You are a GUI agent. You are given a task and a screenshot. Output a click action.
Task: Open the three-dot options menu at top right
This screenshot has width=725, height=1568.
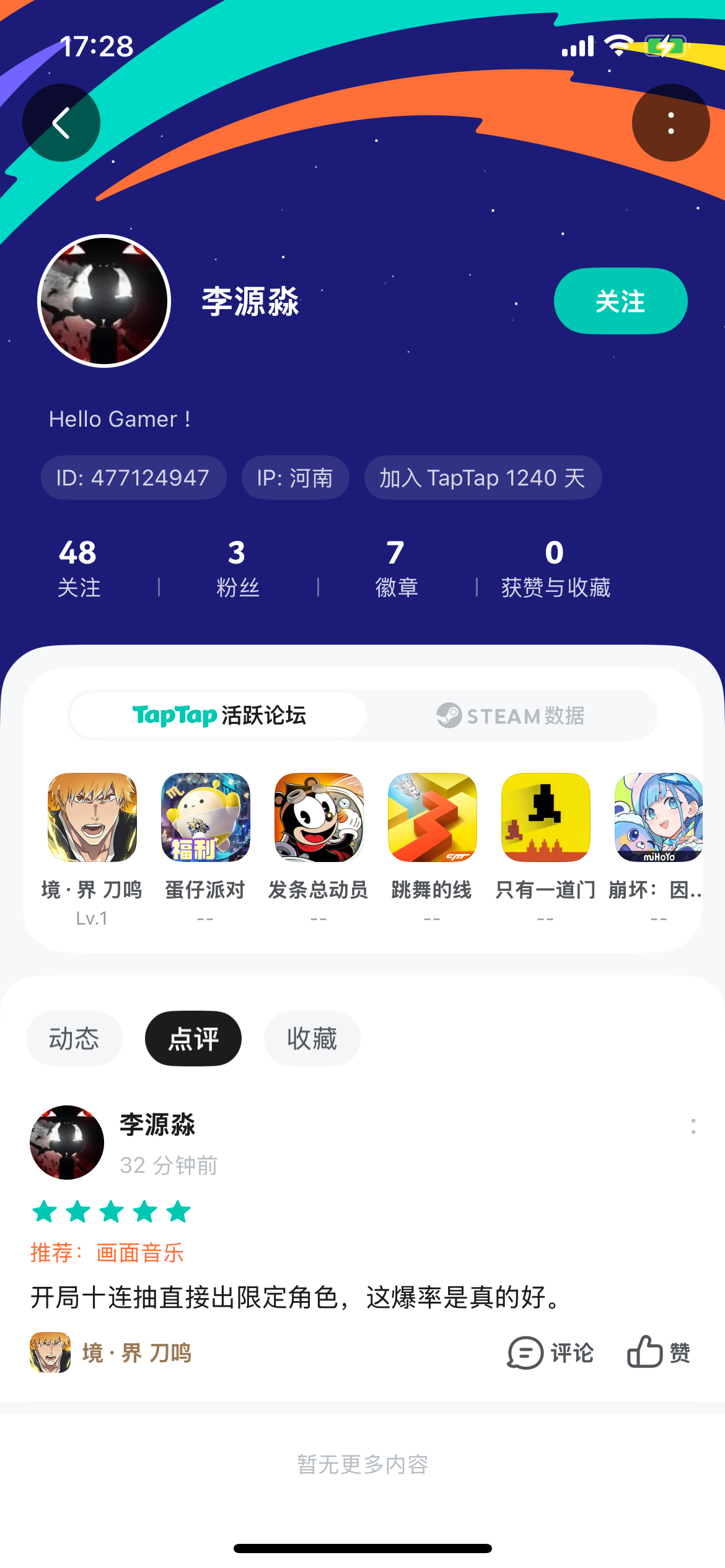click(670, 123)
